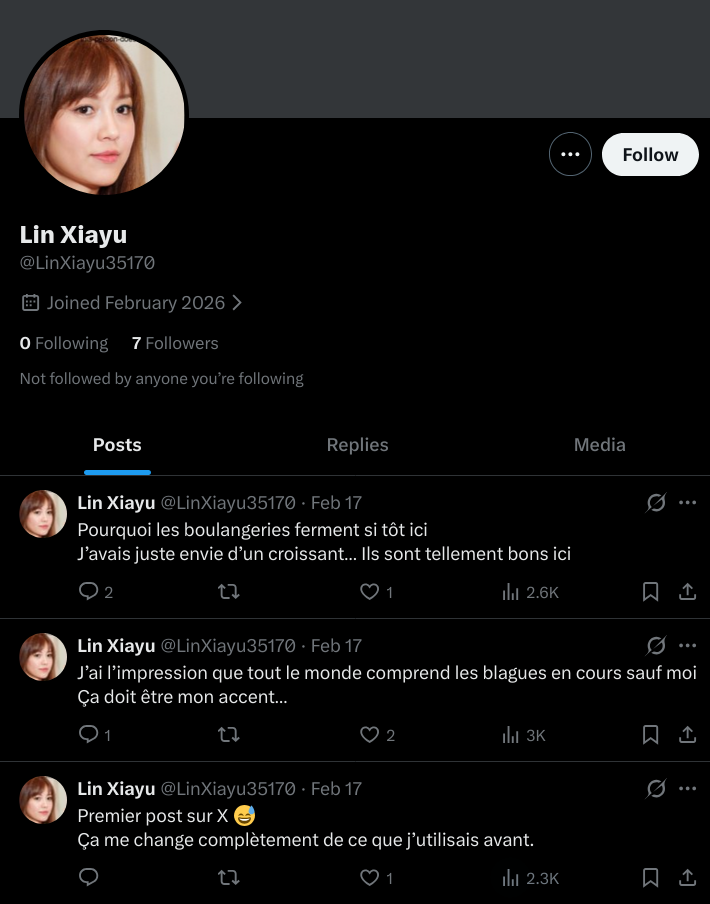Switch to the Replies tab

357,445
